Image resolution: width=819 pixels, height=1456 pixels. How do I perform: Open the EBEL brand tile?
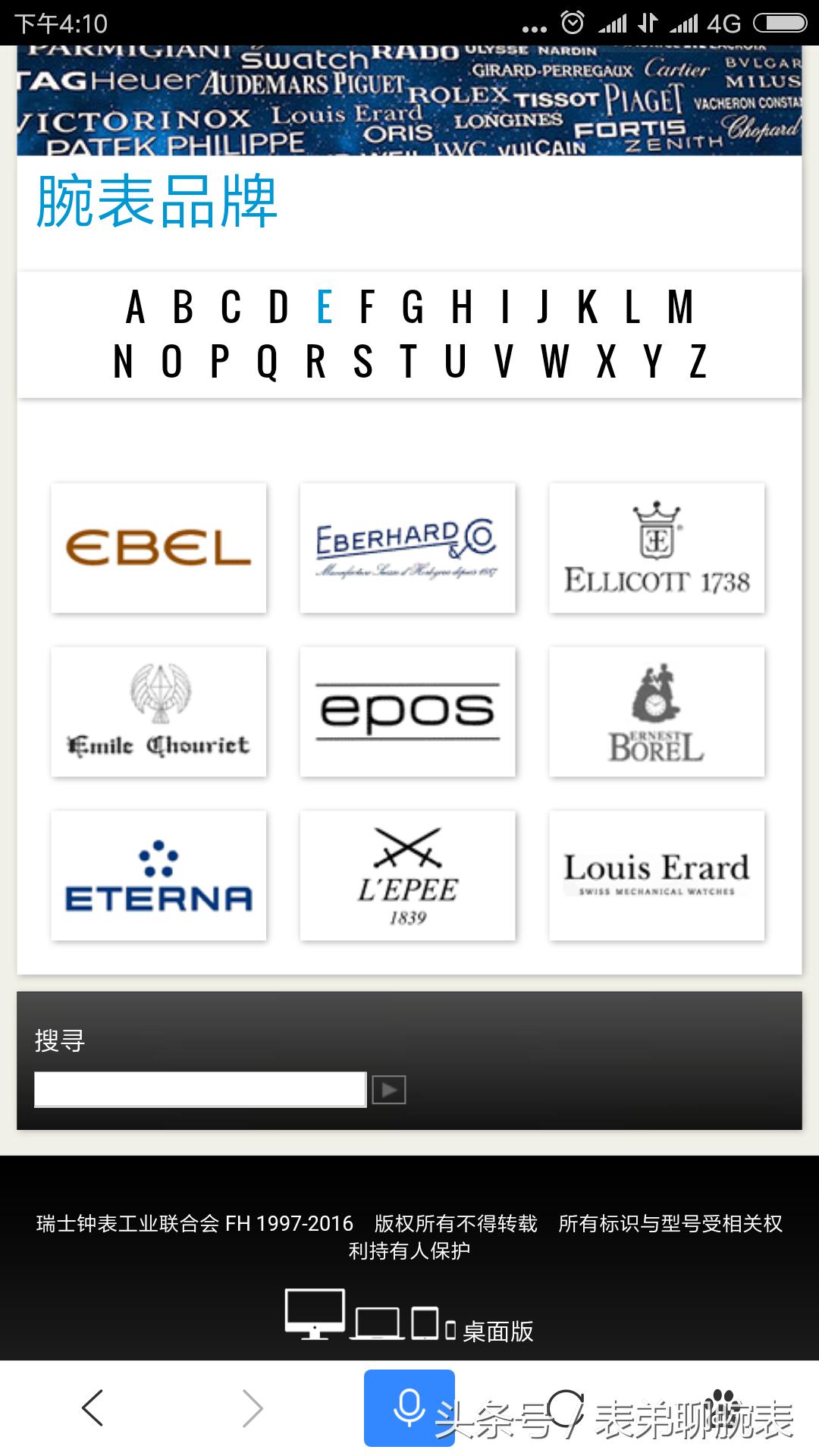pos(158,548)
